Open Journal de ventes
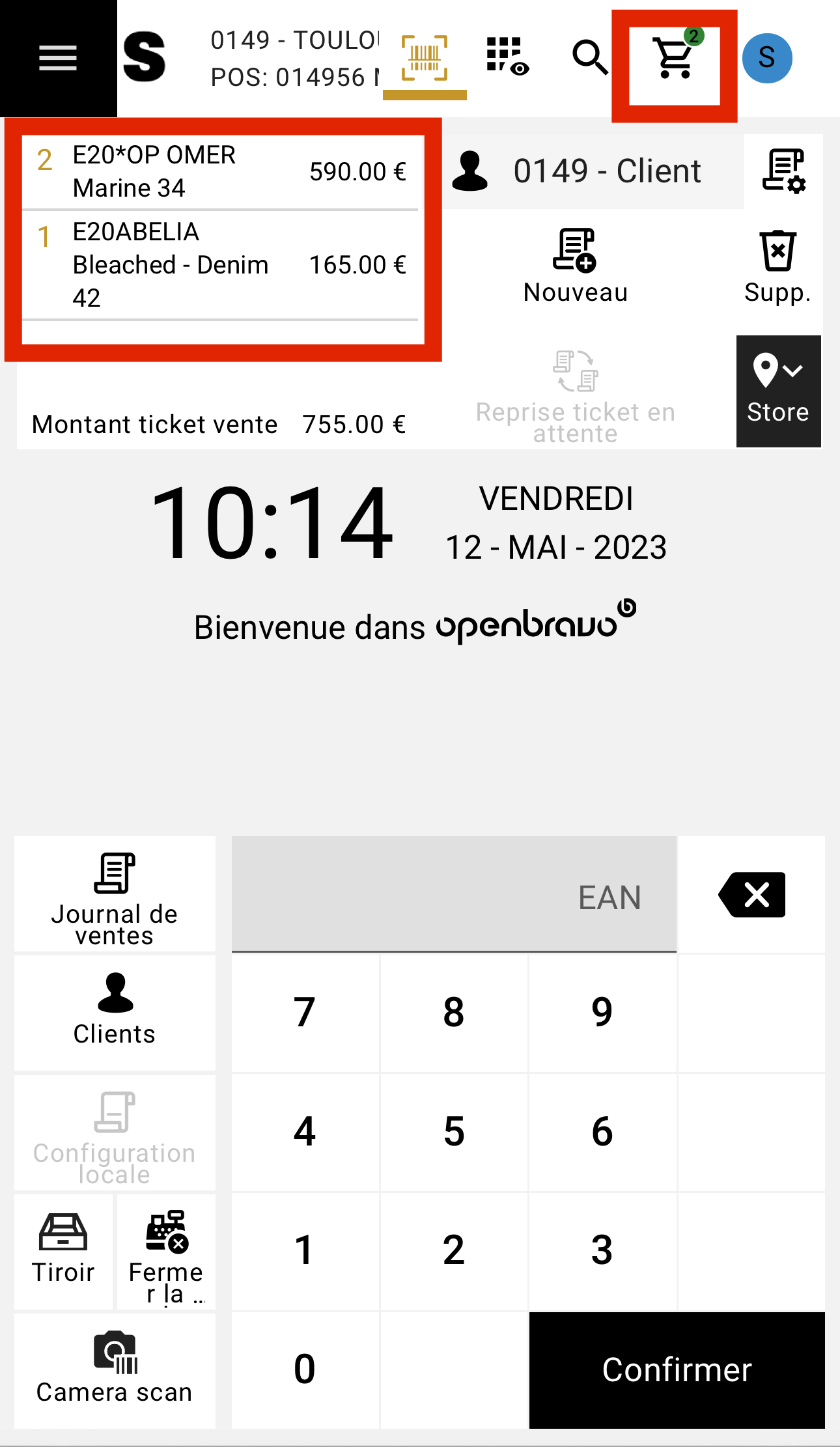The image size is (840, 1447). [115, 894]
